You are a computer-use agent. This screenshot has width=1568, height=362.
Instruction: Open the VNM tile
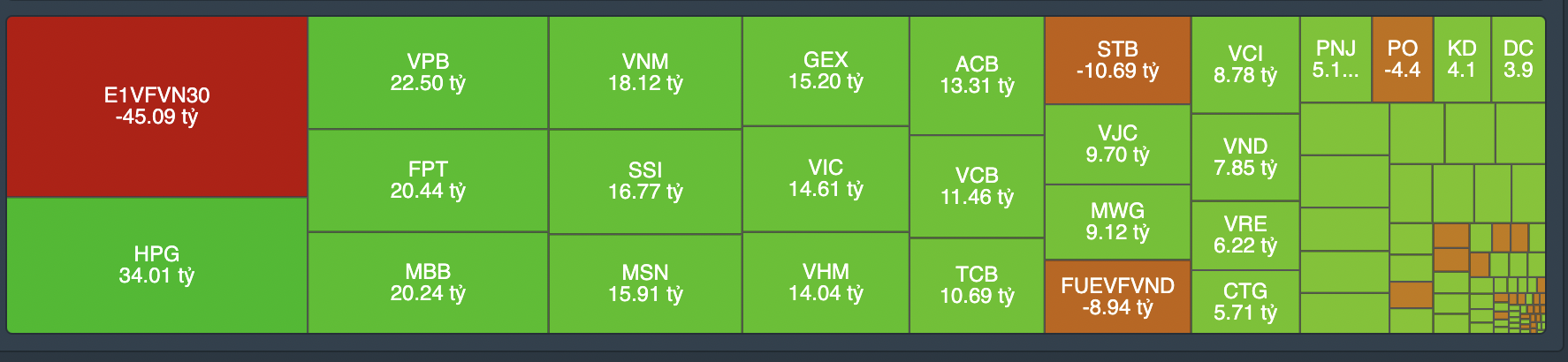click(x=645, y=72)
